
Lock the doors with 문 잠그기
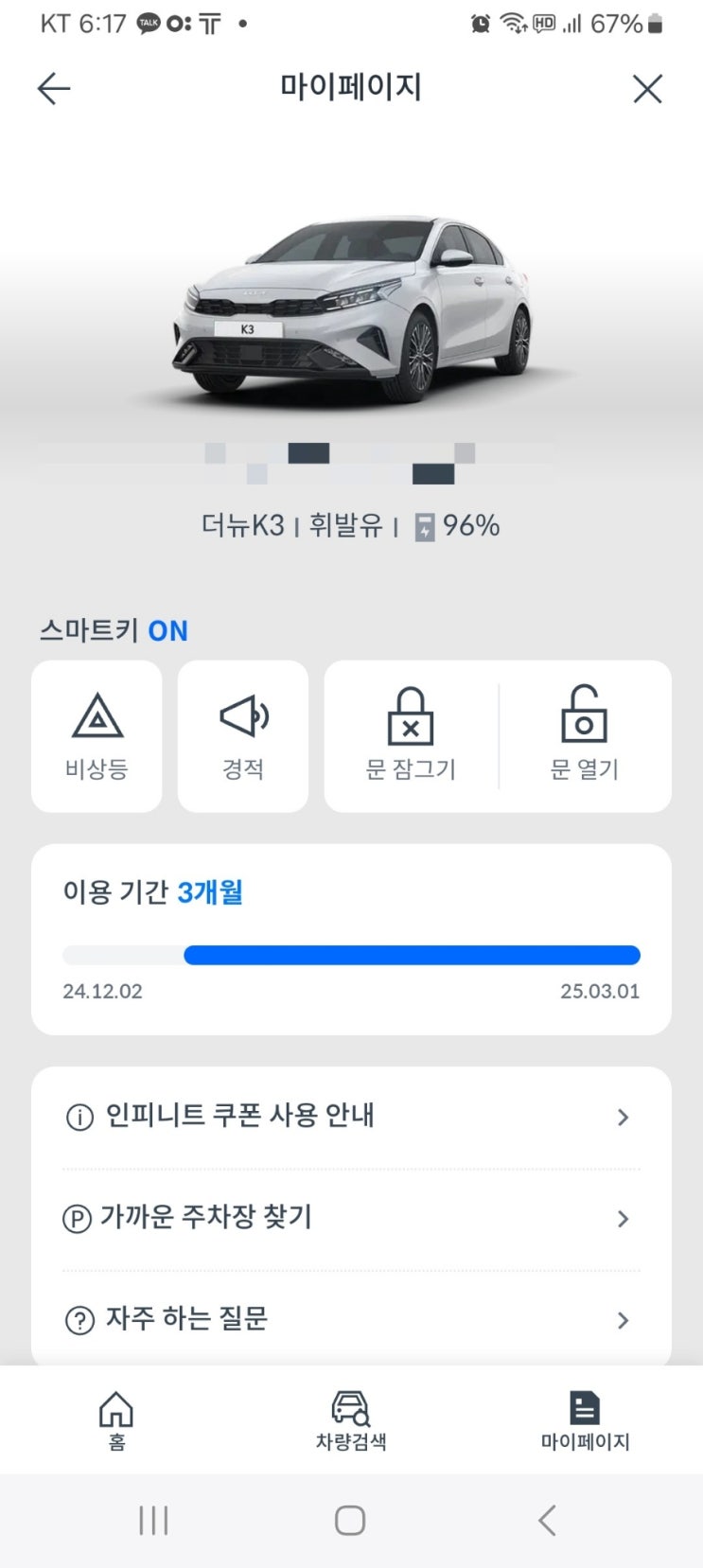click(411, 736)
